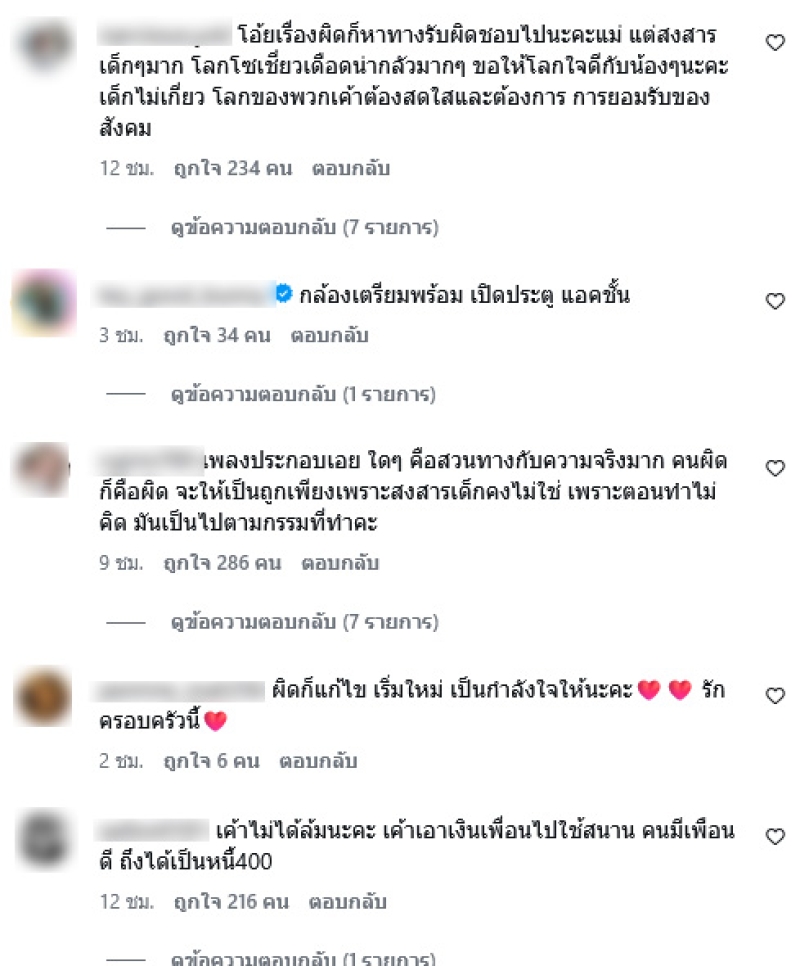Reply to the comment กล้องเตรียมพร้อม เปิดประตู
The height and width of the screenshot is (966, 800).
tap(329, 336)
